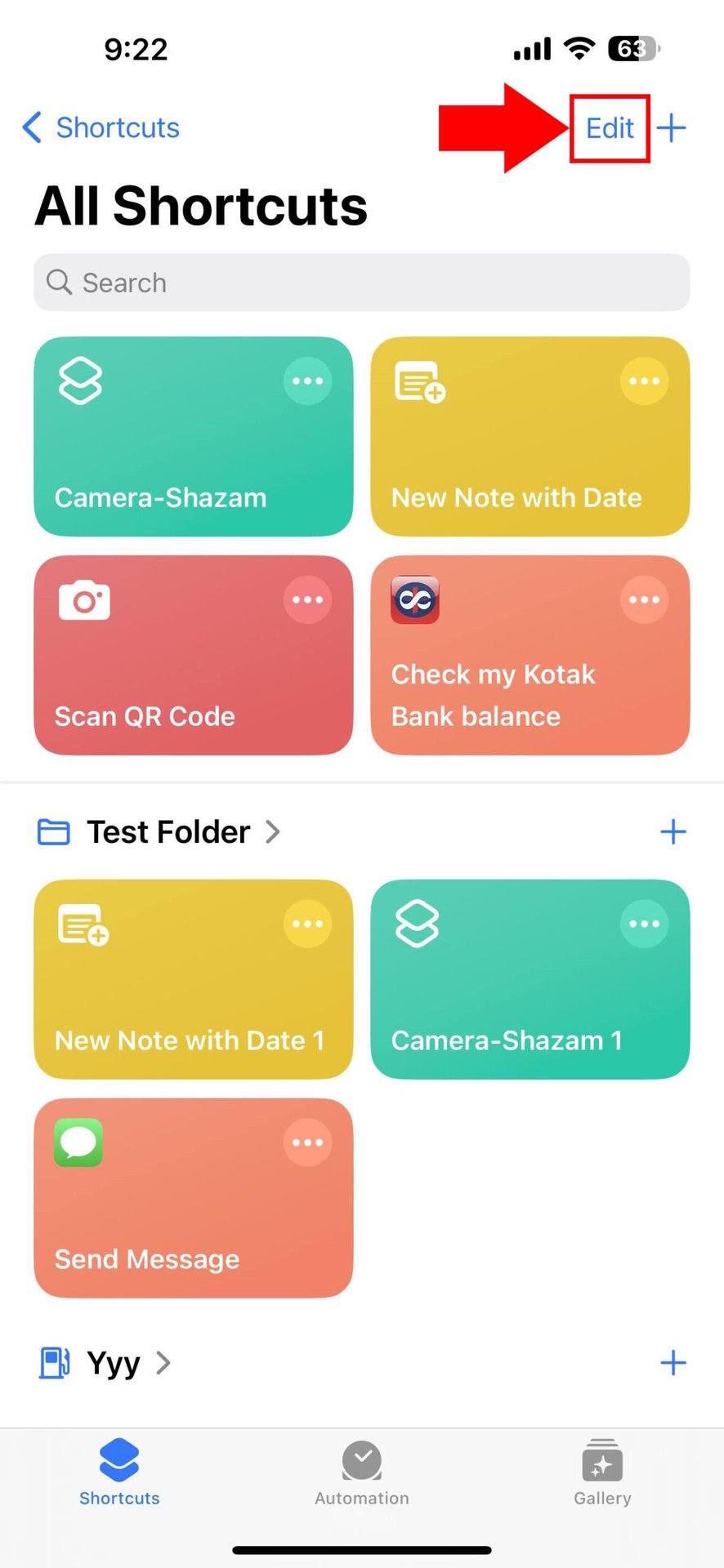
Task: Open the Test Folder
Action: click(168, 832)
